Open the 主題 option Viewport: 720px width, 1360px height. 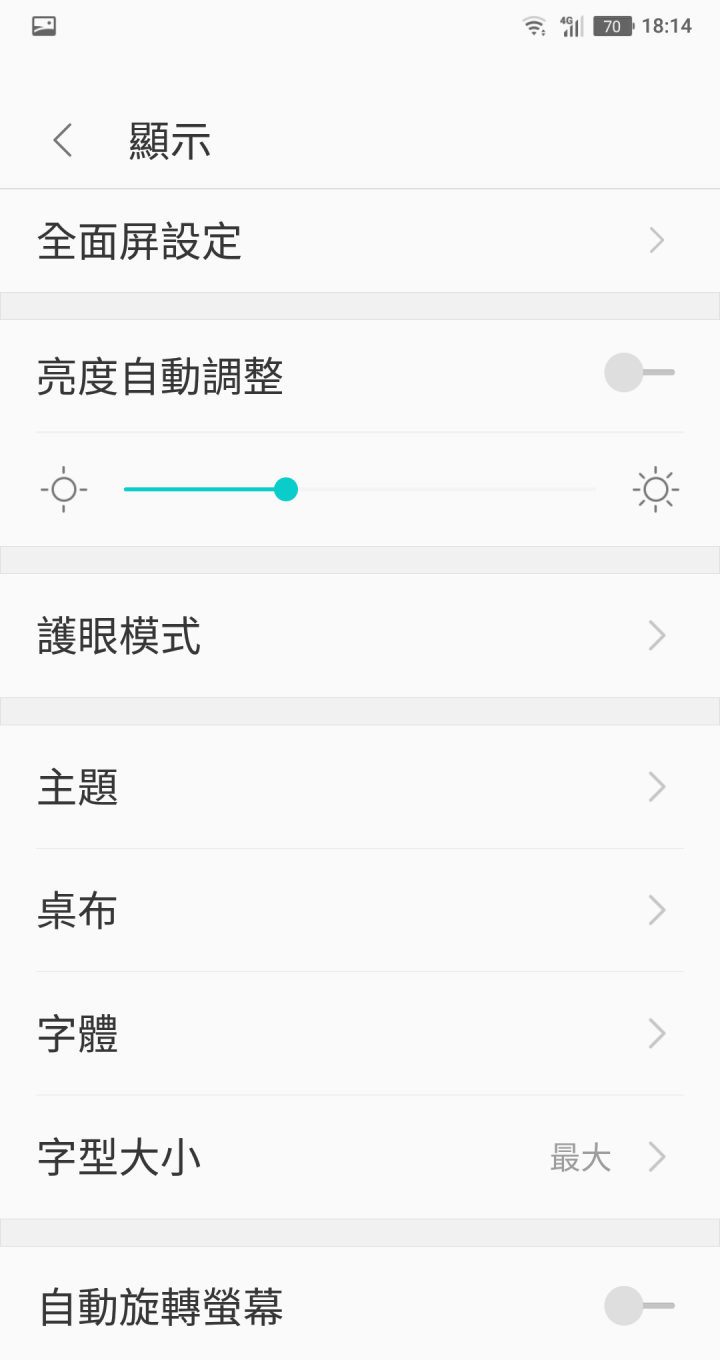point(360,787)
